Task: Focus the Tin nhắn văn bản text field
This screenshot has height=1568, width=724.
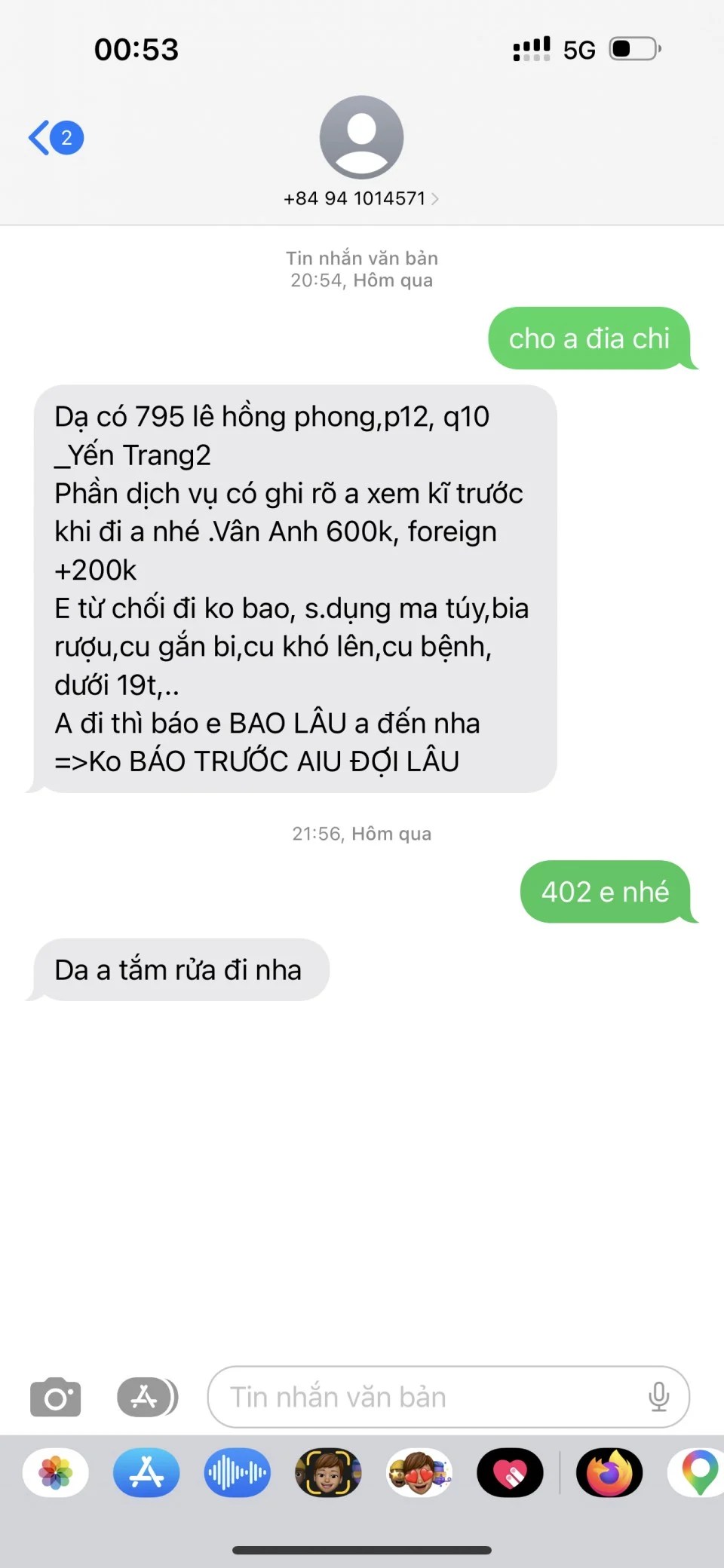Action: point(430,1397)
